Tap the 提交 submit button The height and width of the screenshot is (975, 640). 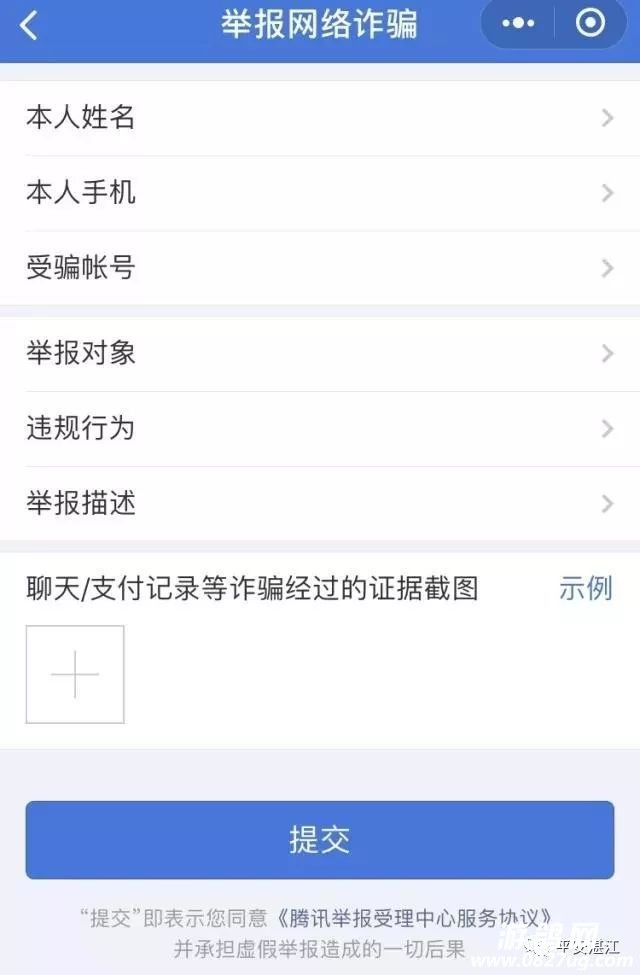(x=320, y=840)
